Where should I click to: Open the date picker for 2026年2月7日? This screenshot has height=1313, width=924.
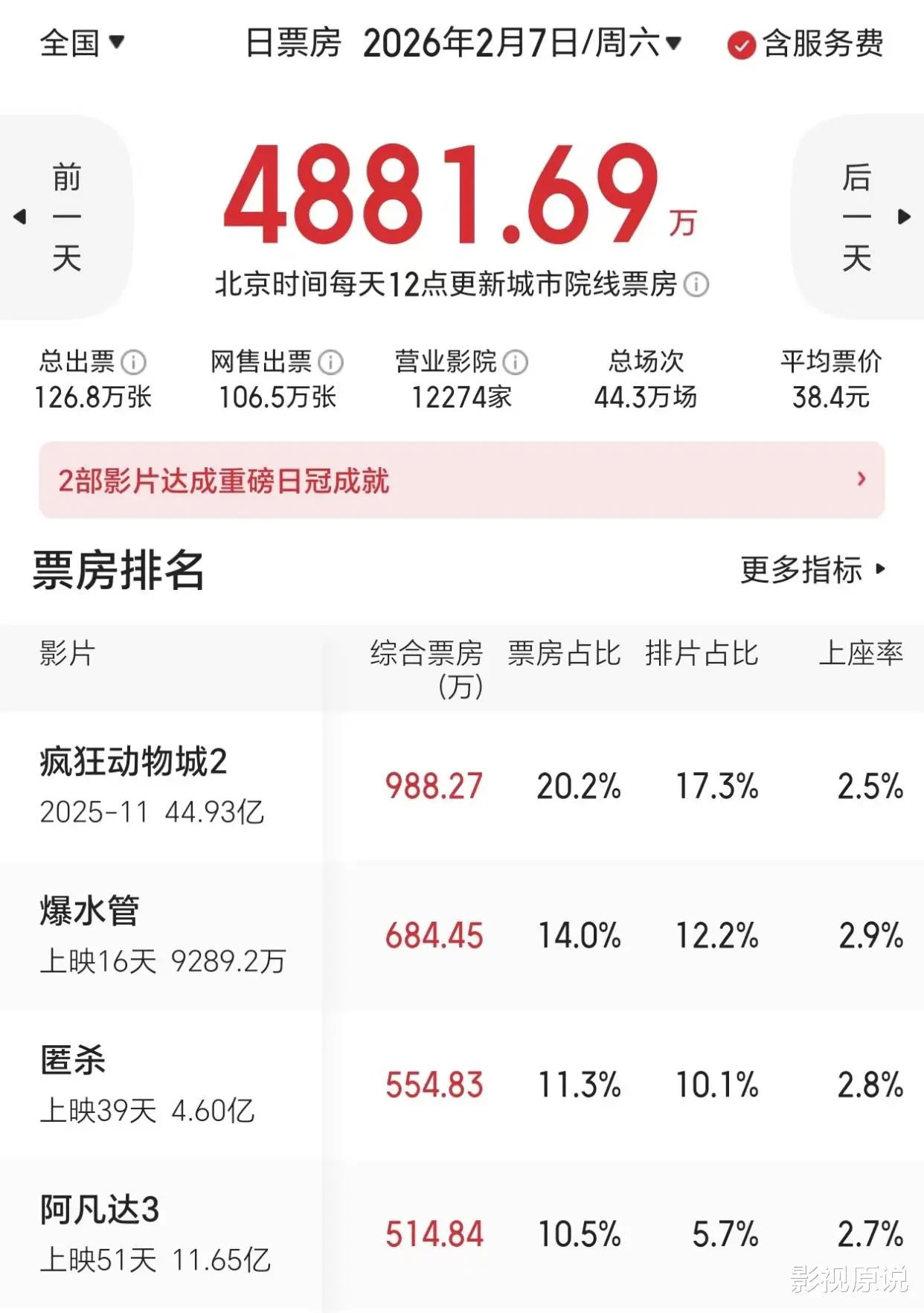521,43
